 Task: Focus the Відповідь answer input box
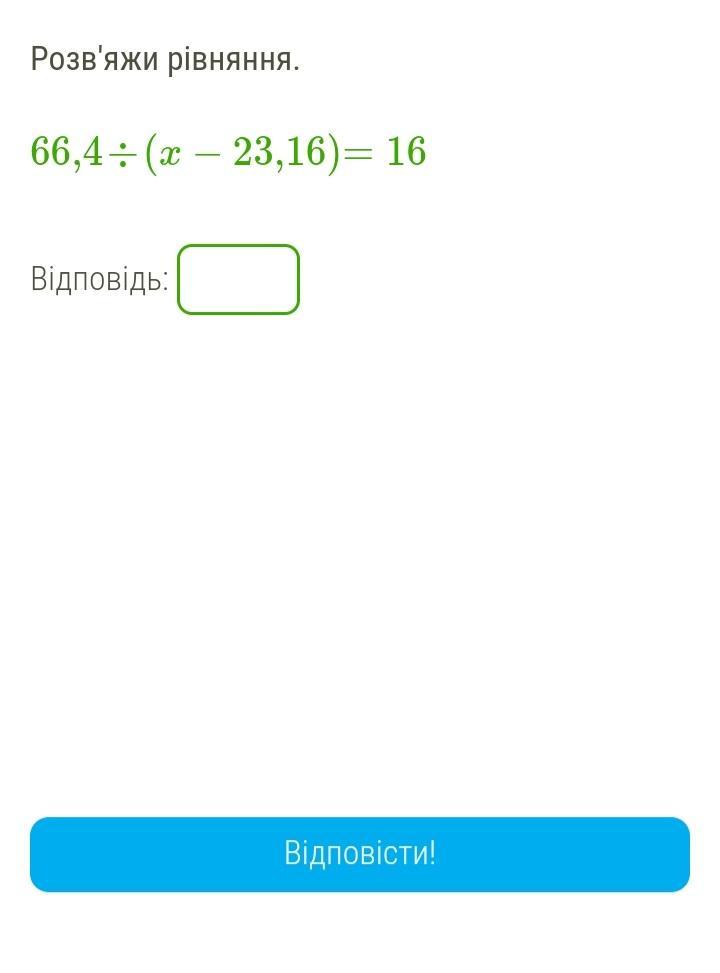coord(238,280)
